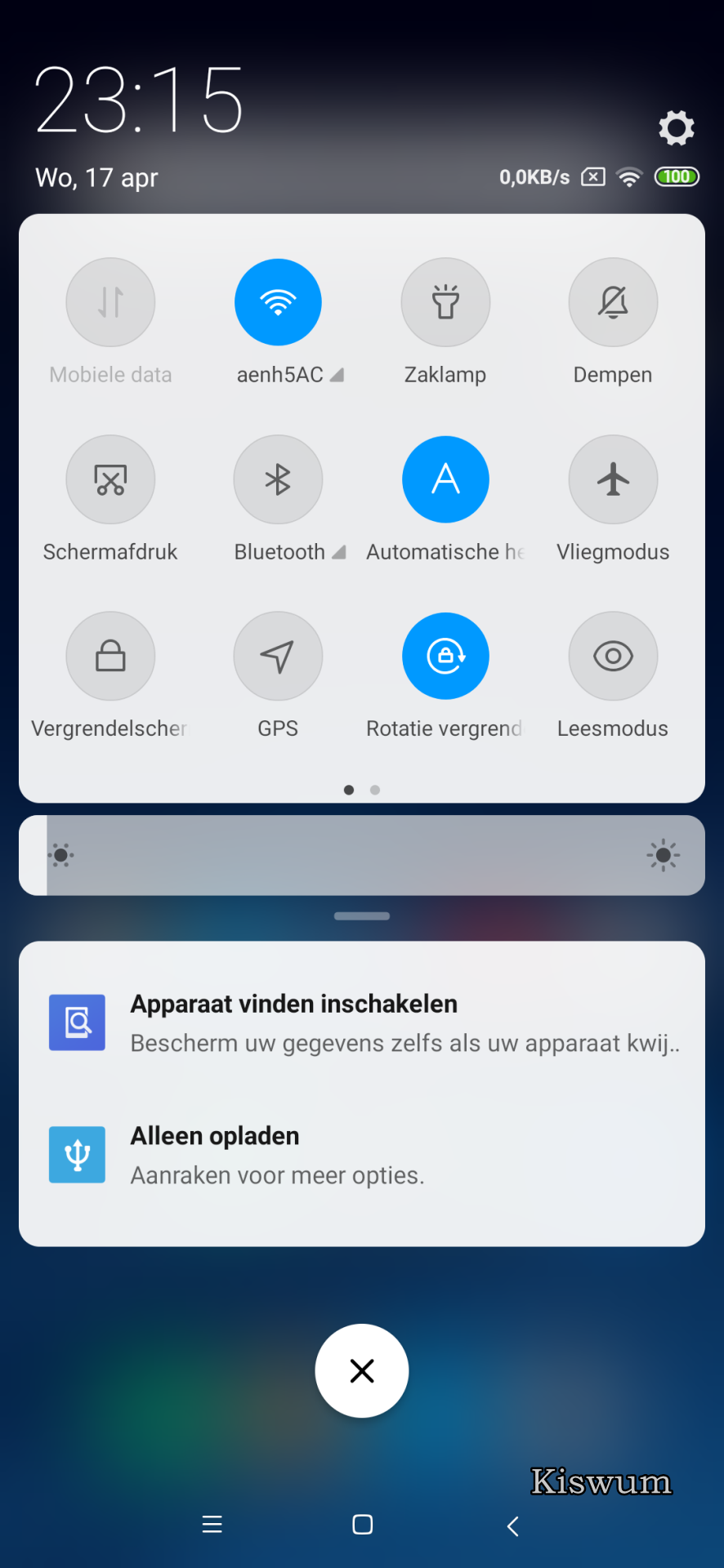Open the Alleen opladen USB notification
This screenshot has width=724, height=1568.
click(362, 1155)
